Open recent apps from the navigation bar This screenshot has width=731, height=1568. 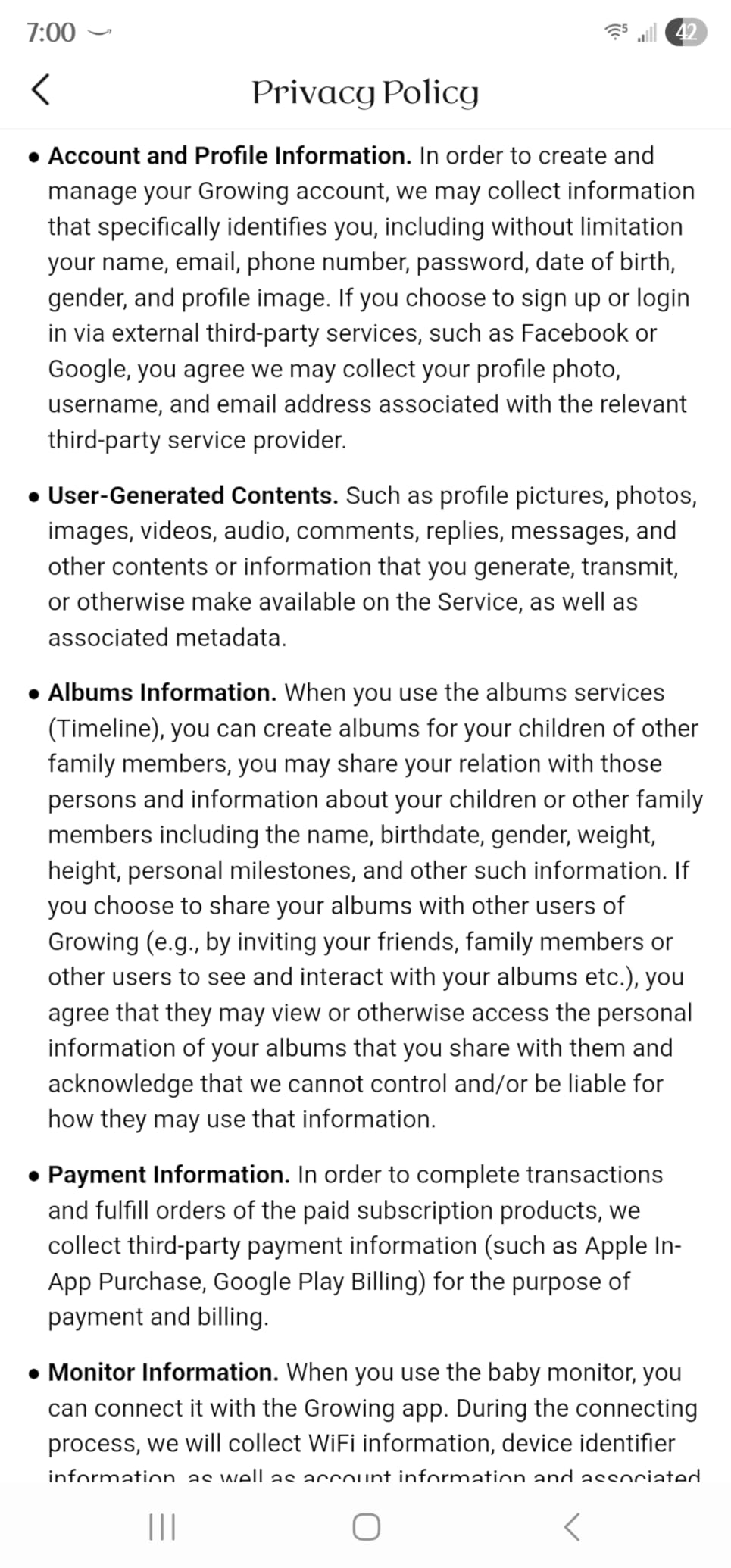(x=162, y=1526)
